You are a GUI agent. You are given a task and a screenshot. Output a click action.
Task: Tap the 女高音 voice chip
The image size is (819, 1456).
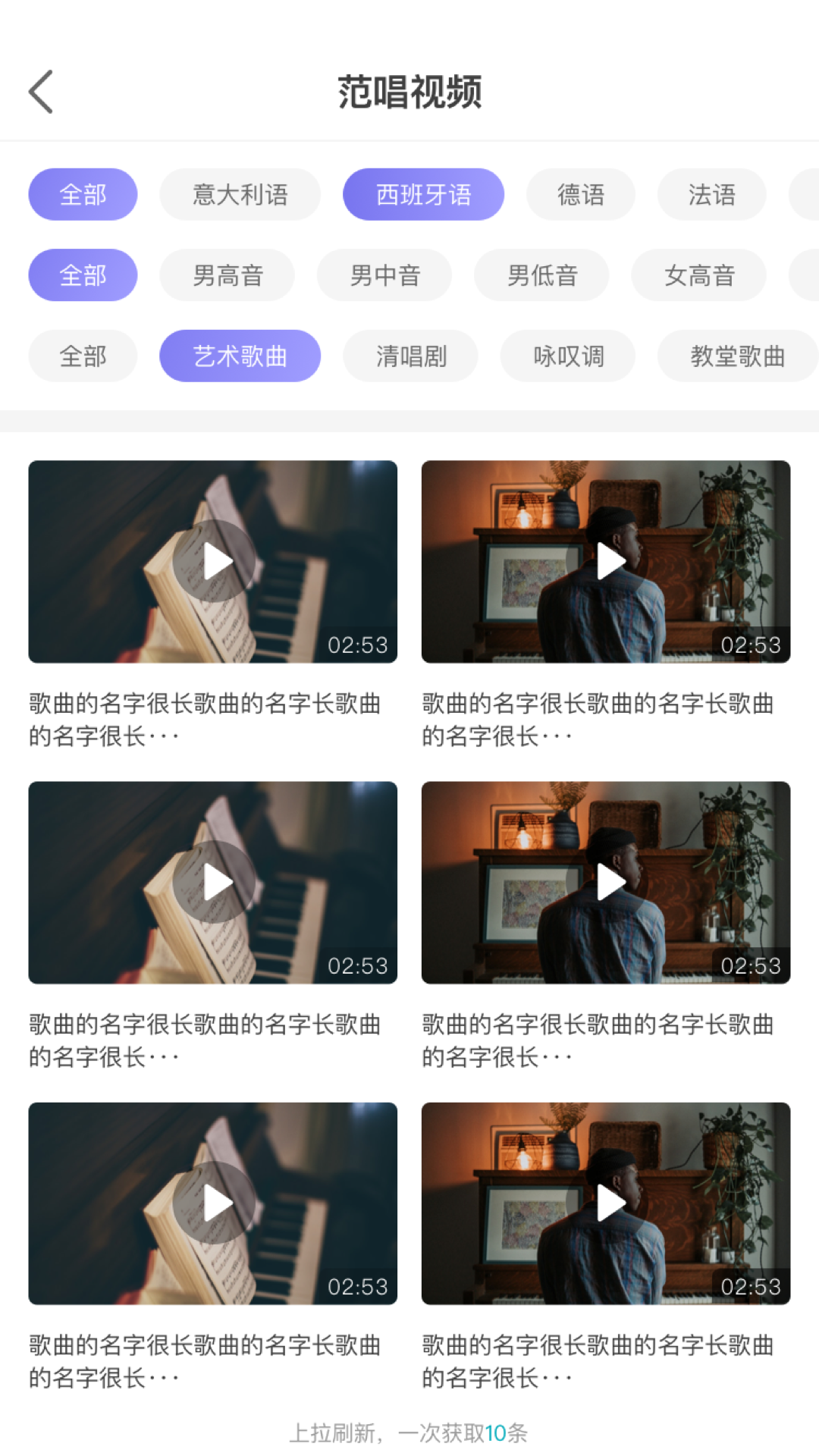pos(698,275)
